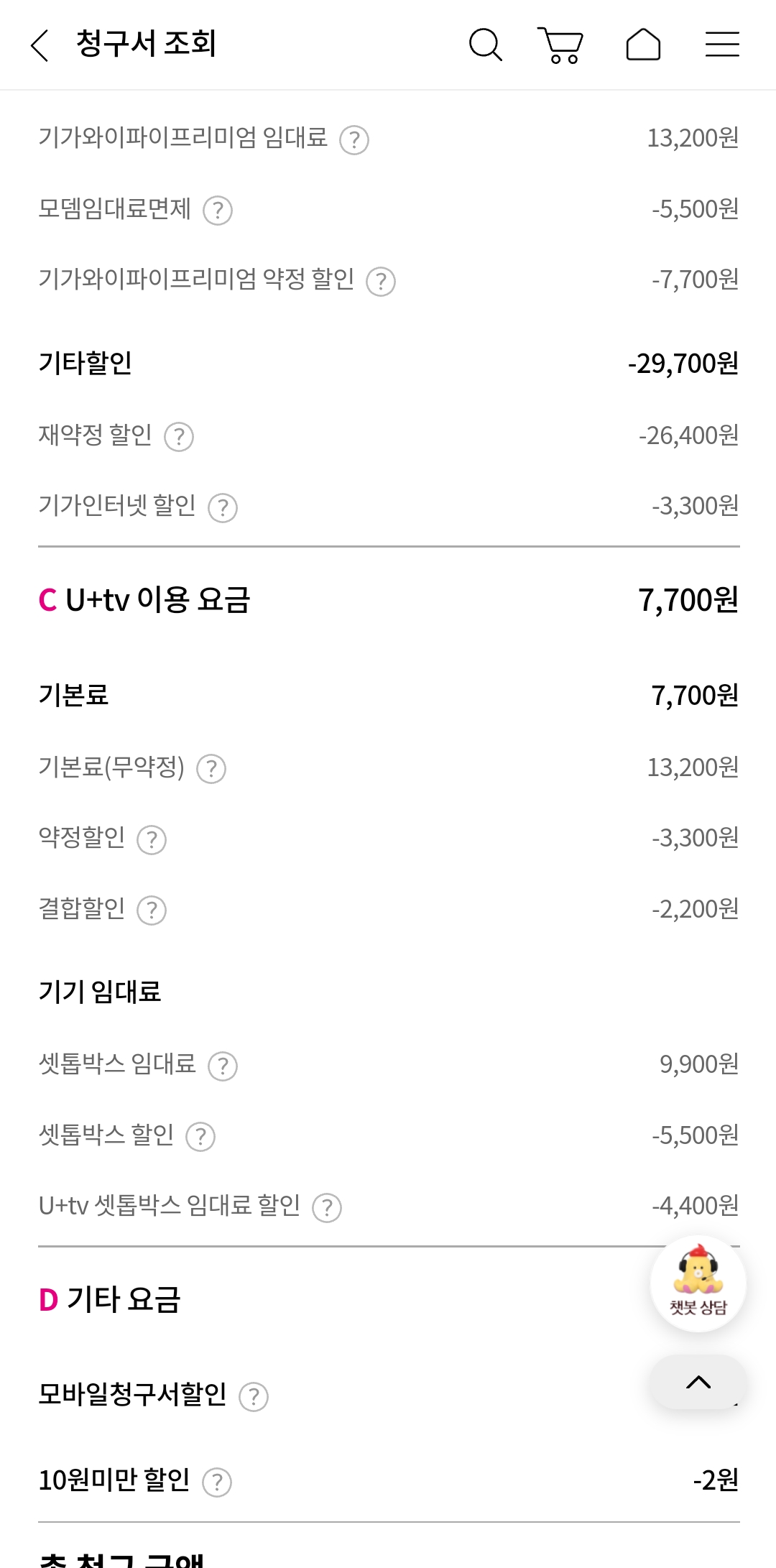Show help for 기가와이파이프리미엄 임대료
The width and height of the screenshot is (776, 1568).
354,139
